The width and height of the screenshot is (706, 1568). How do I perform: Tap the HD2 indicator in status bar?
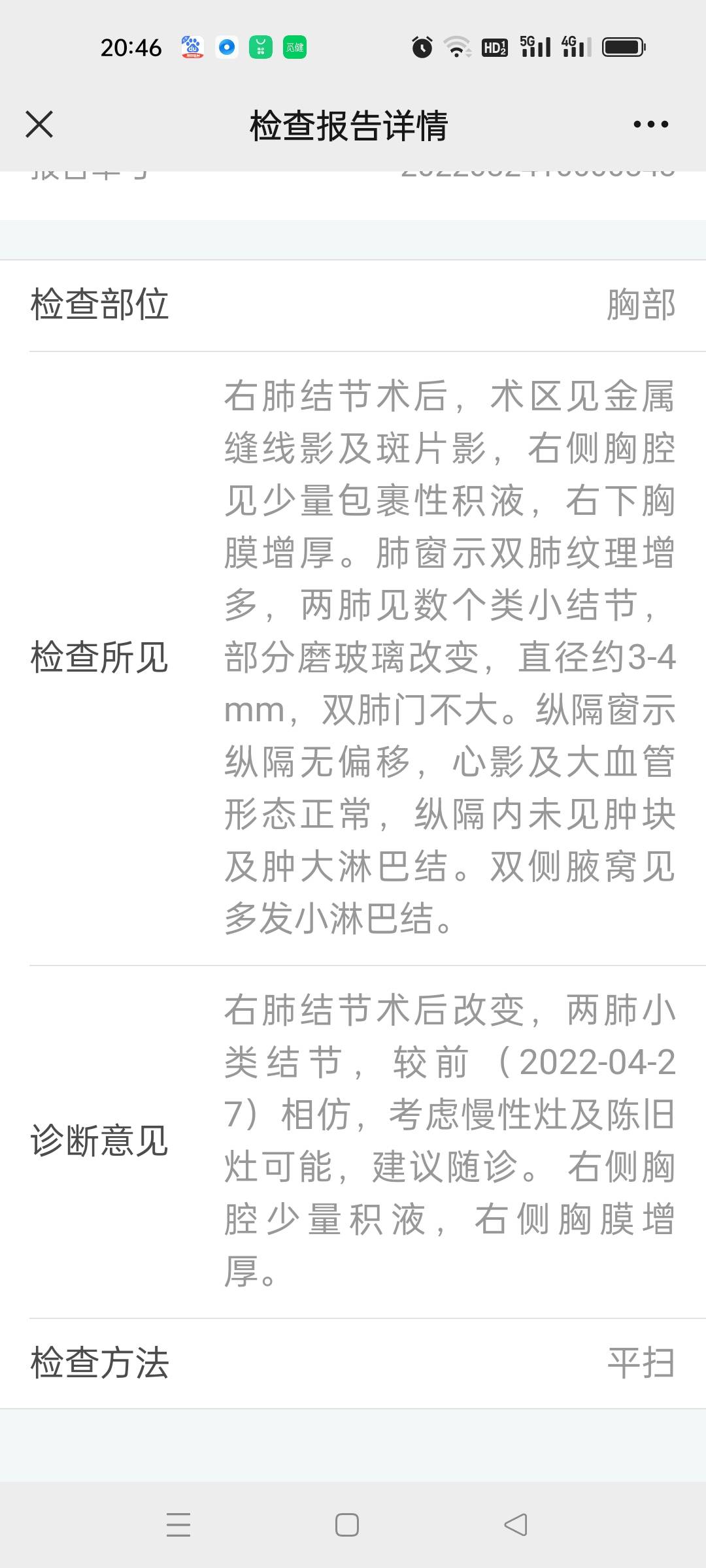(495, 47)
